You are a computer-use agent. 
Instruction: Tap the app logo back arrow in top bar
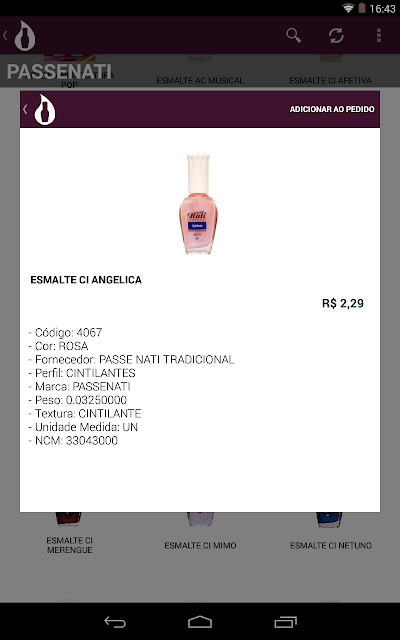[20, 36]
